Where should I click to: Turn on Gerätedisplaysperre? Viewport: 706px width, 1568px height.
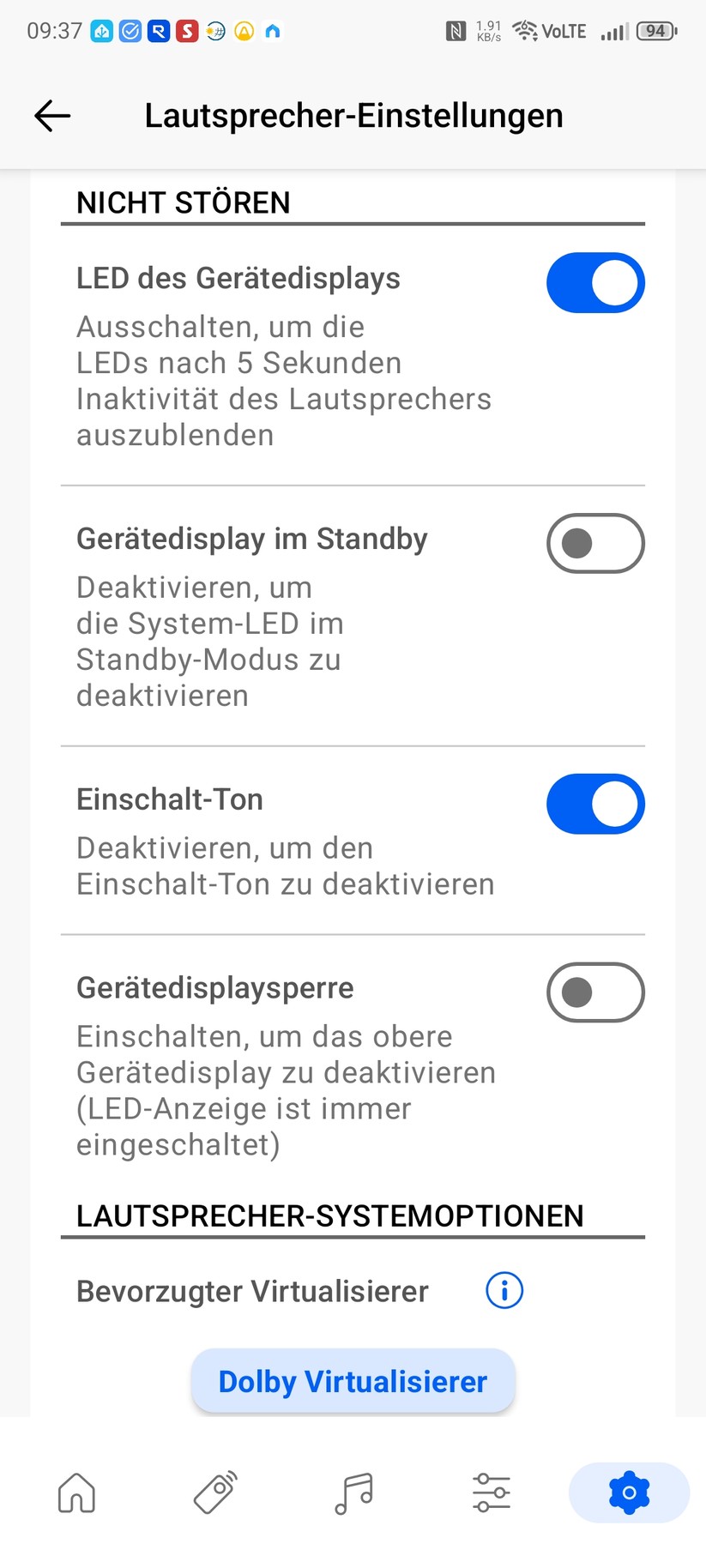point(595,992)
